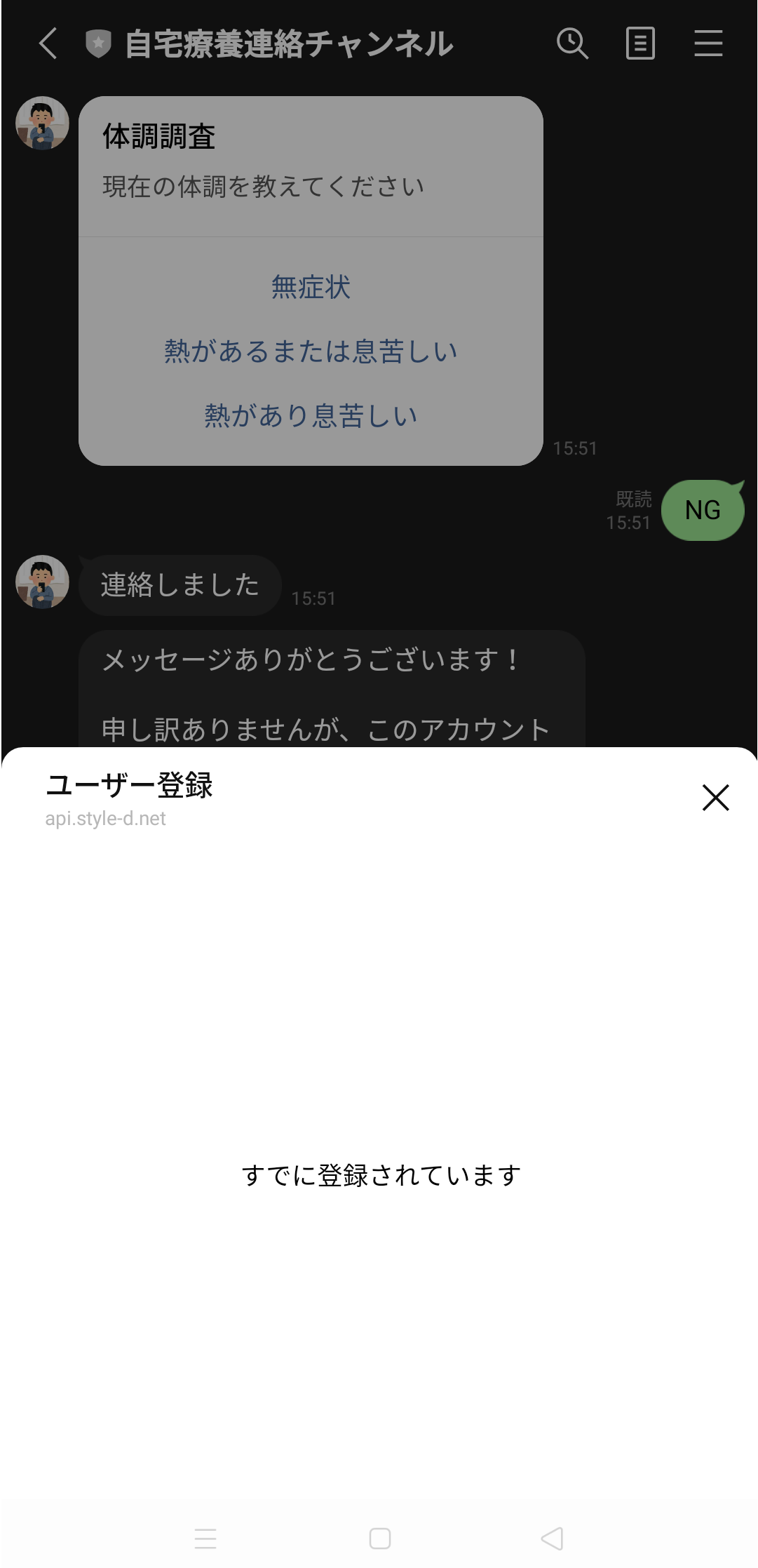Tap the api.style-d.net URL label

104,819
